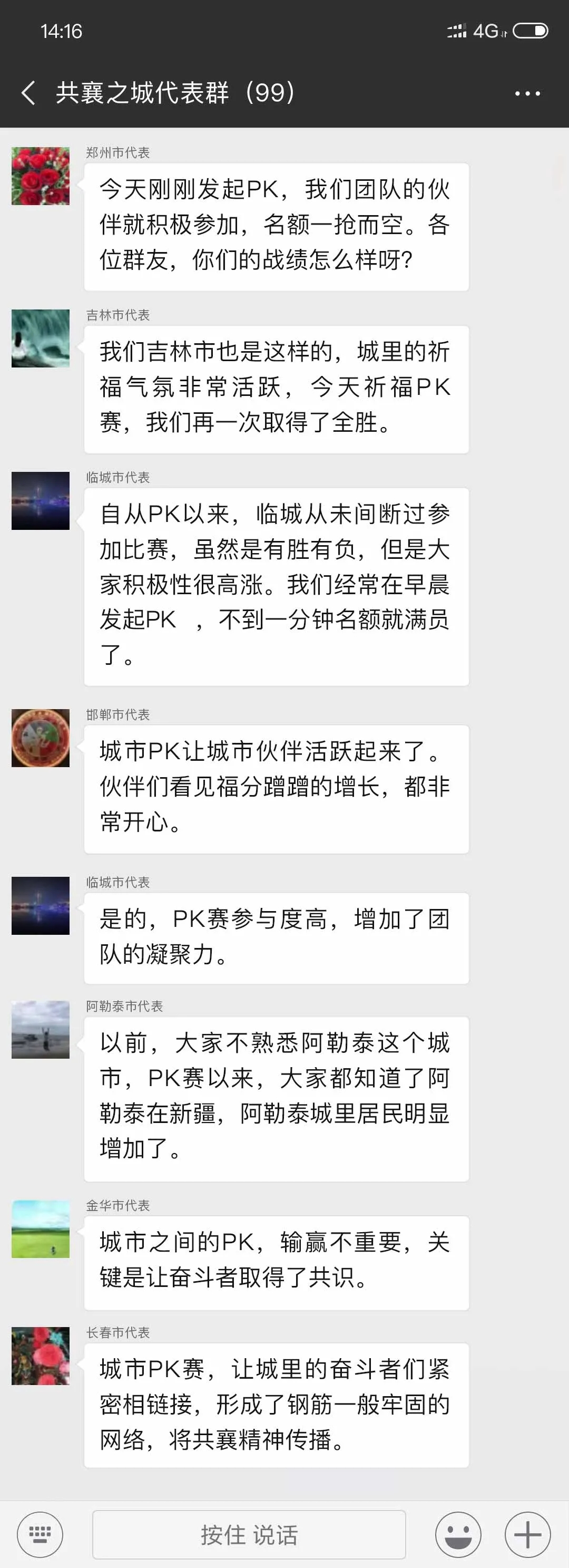Image resolution: width=569 pixels, height=1568 pixels.
Task: Open 阿勒泰市代表's profile picture
Action: pos(41,1029)
